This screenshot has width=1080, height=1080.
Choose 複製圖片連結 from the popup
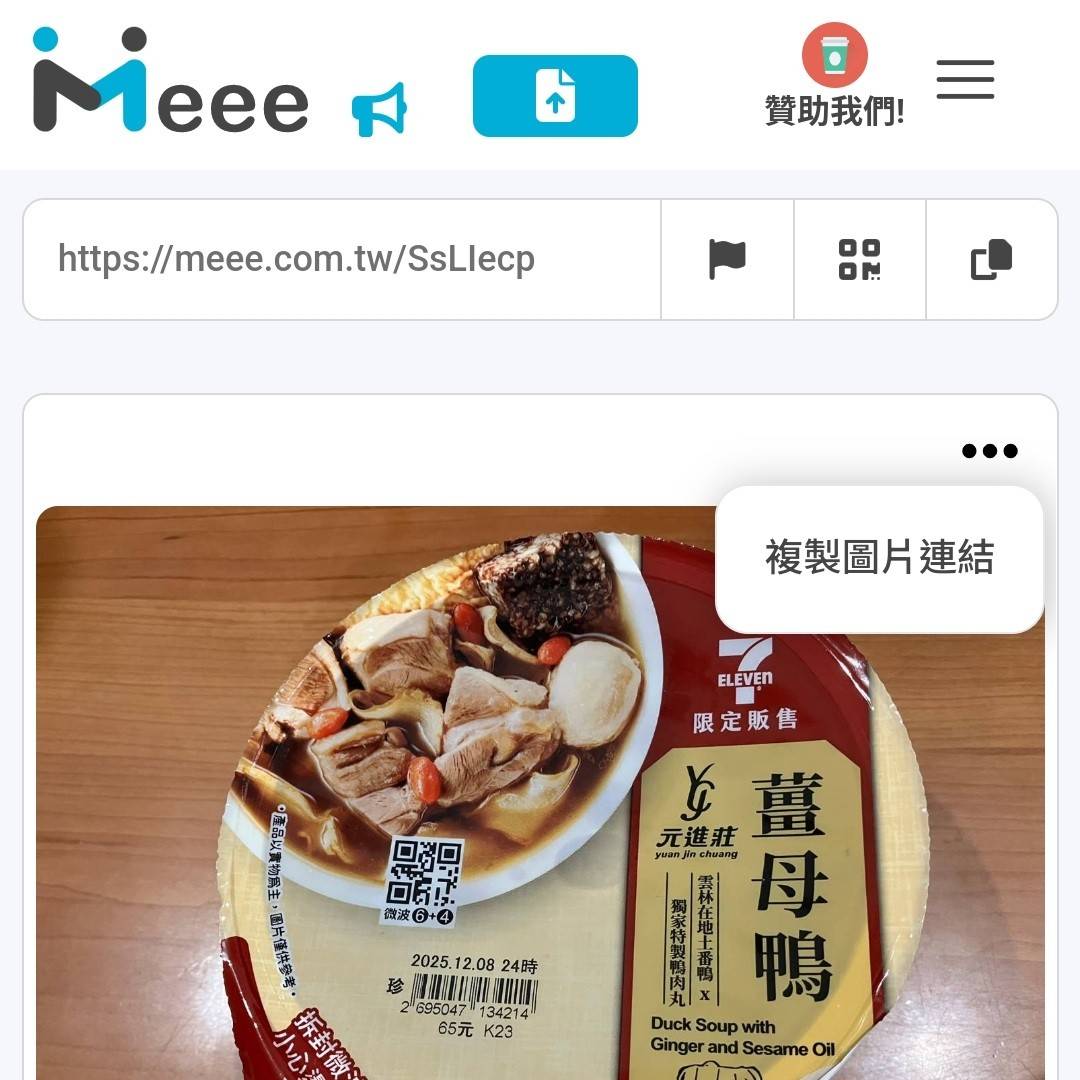tap(879, 558)
